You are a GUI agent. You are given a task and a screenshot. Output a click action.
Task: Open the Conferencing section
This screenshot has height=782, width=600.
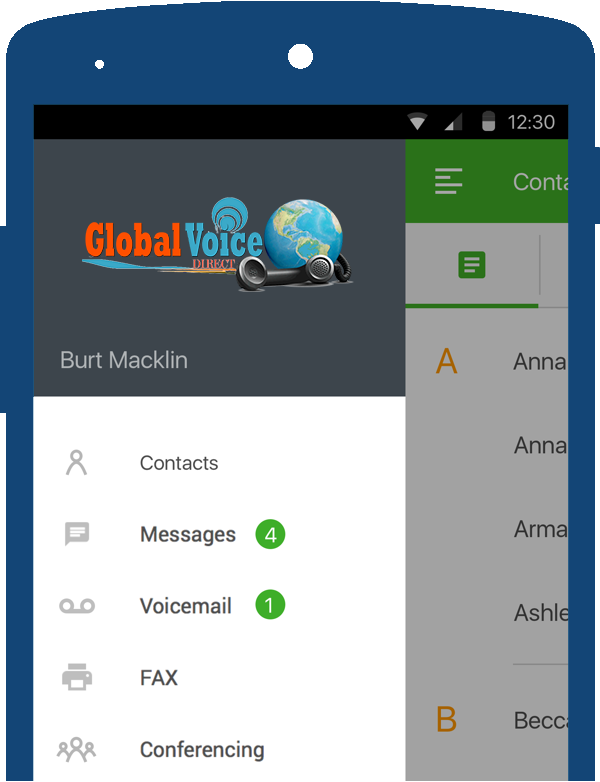pos(202,749)
